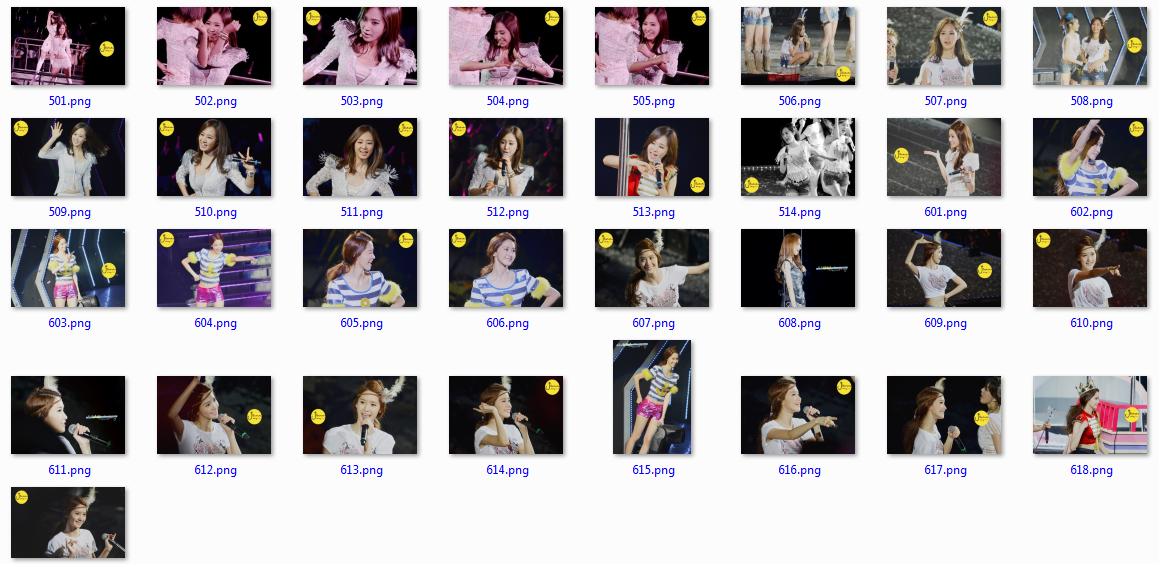This screenshot has height=564, width=1159.
Task: Open file 601.png
Action: tap(944, 158)
